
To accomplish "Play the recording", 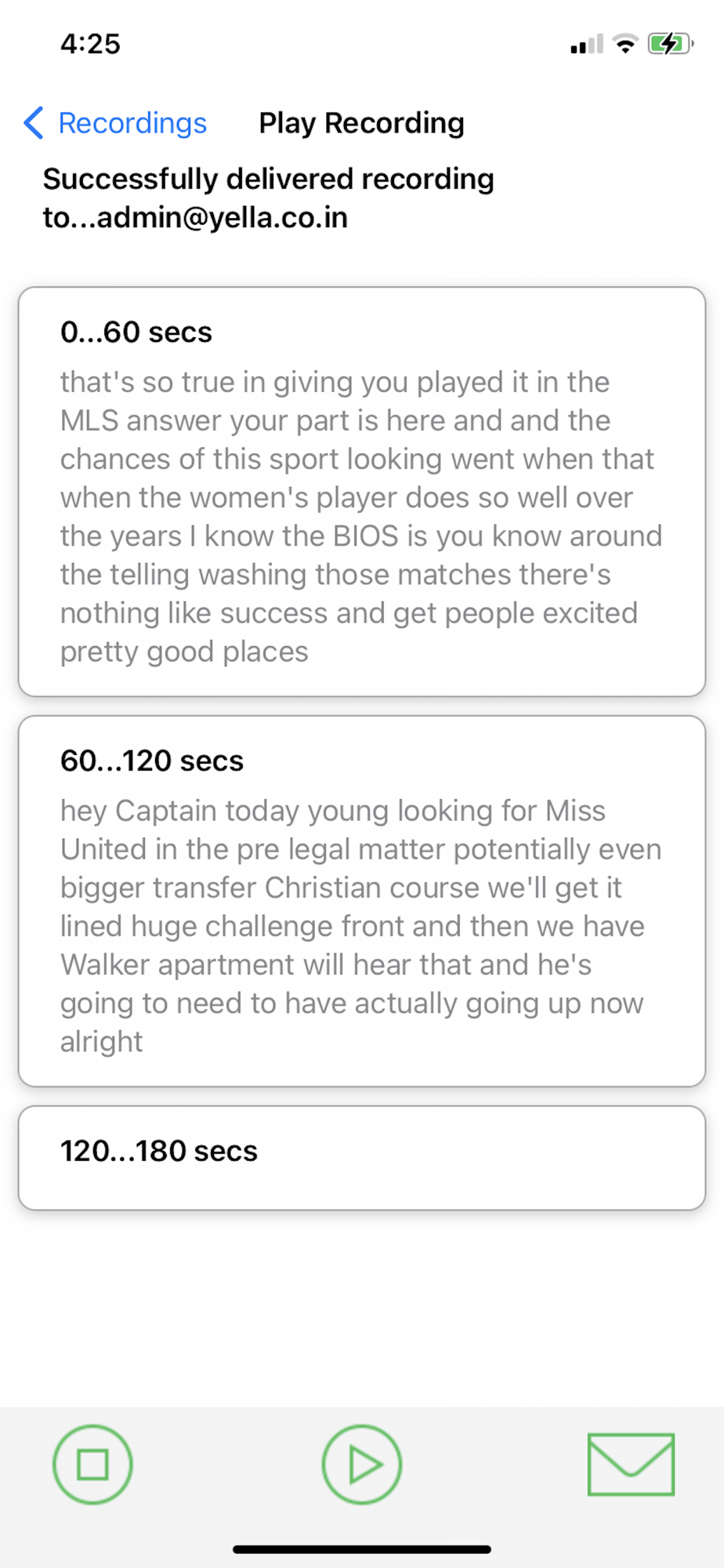I will pos(362,1465).
